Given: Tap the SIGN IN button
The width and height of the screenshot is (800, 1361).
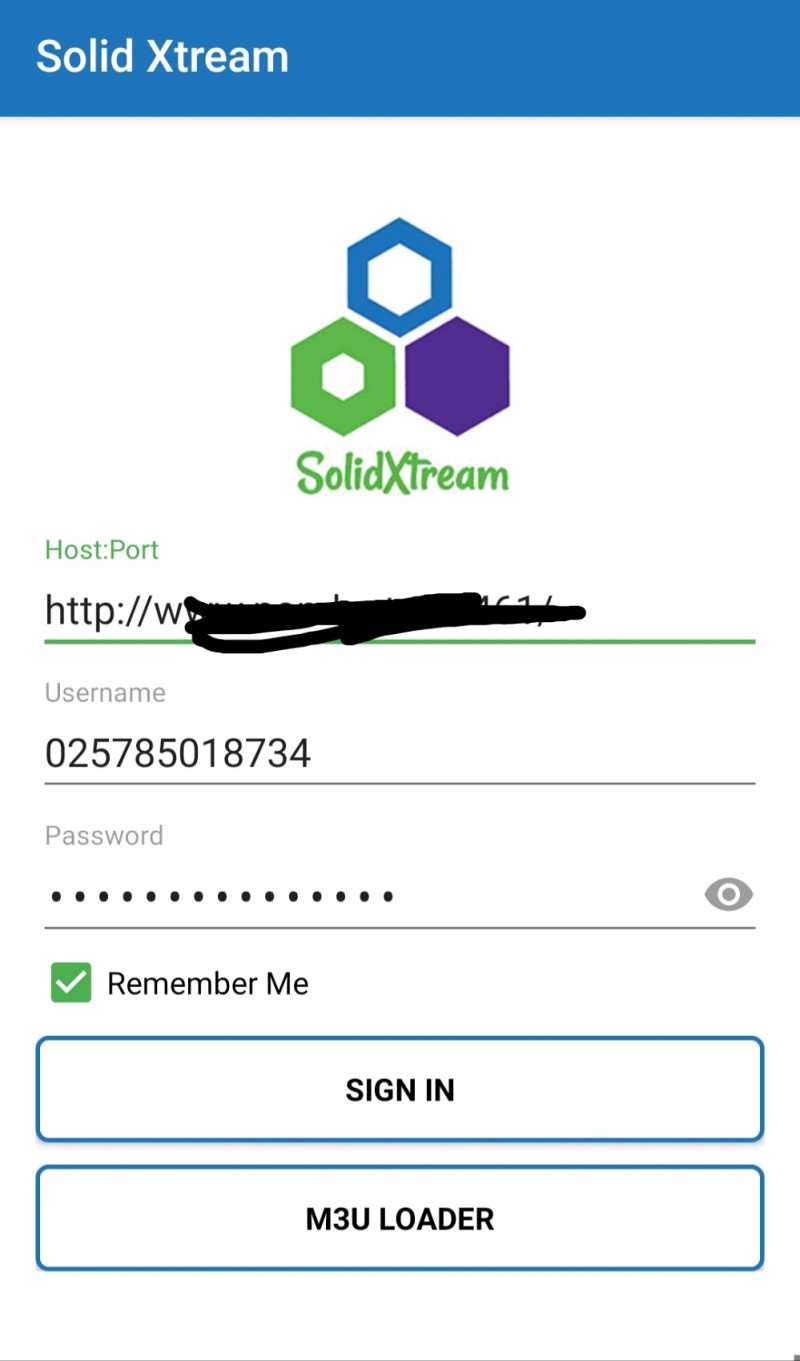Looking at the screenshot, I should click(x=400, y=1089).
